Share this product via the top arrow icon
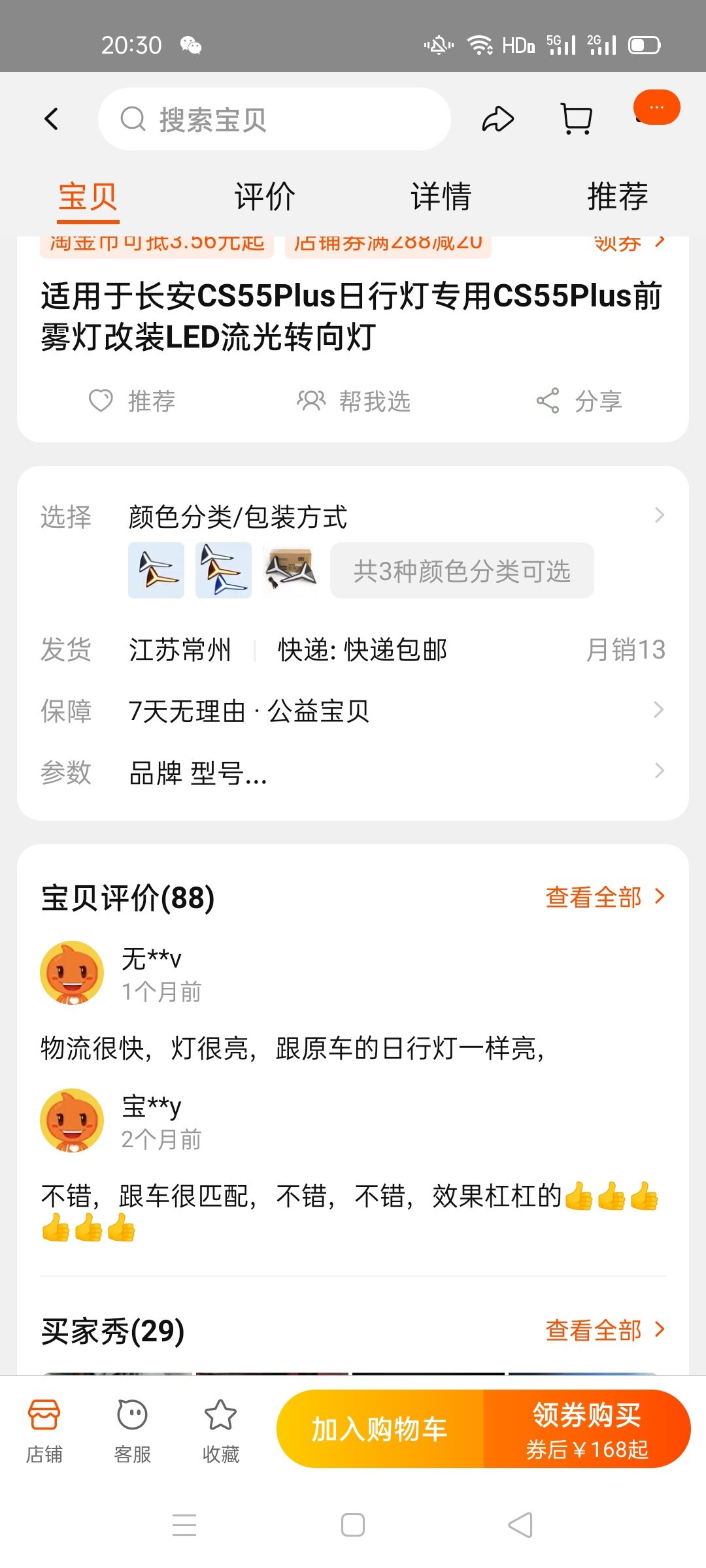706x1568 pixels. click(498, 120)
